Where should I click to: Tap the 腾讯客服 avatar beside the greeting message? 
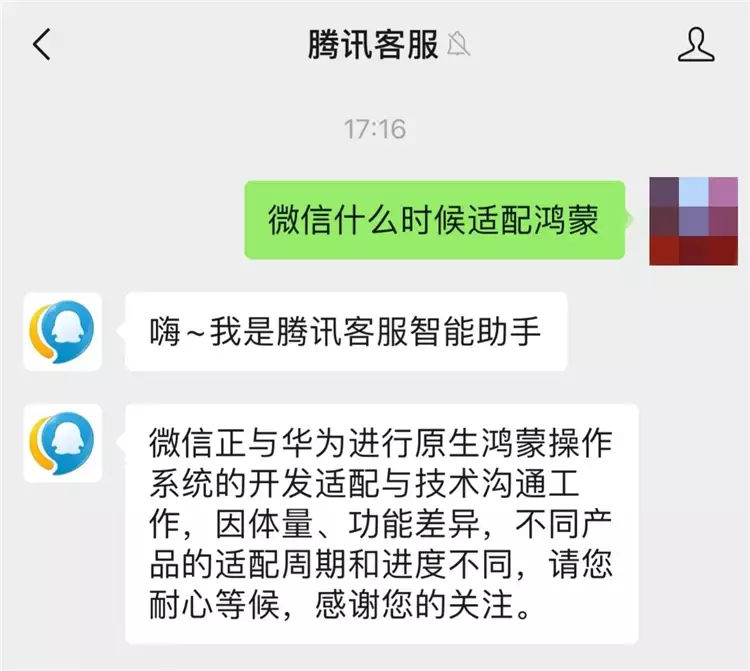(x=62, y=332)
